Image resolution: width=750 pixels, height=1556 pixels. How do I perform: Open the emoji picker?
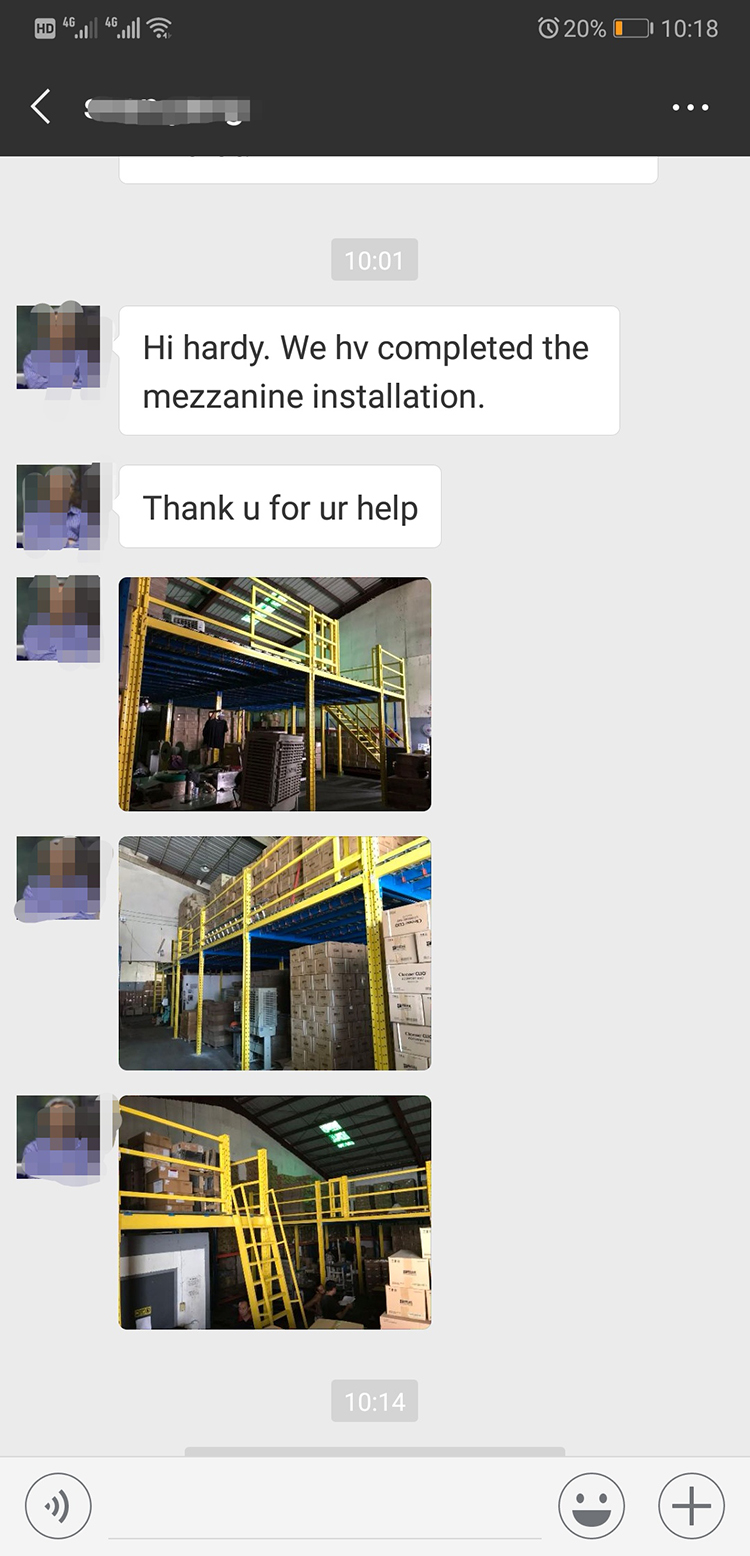click(591, 1506)
